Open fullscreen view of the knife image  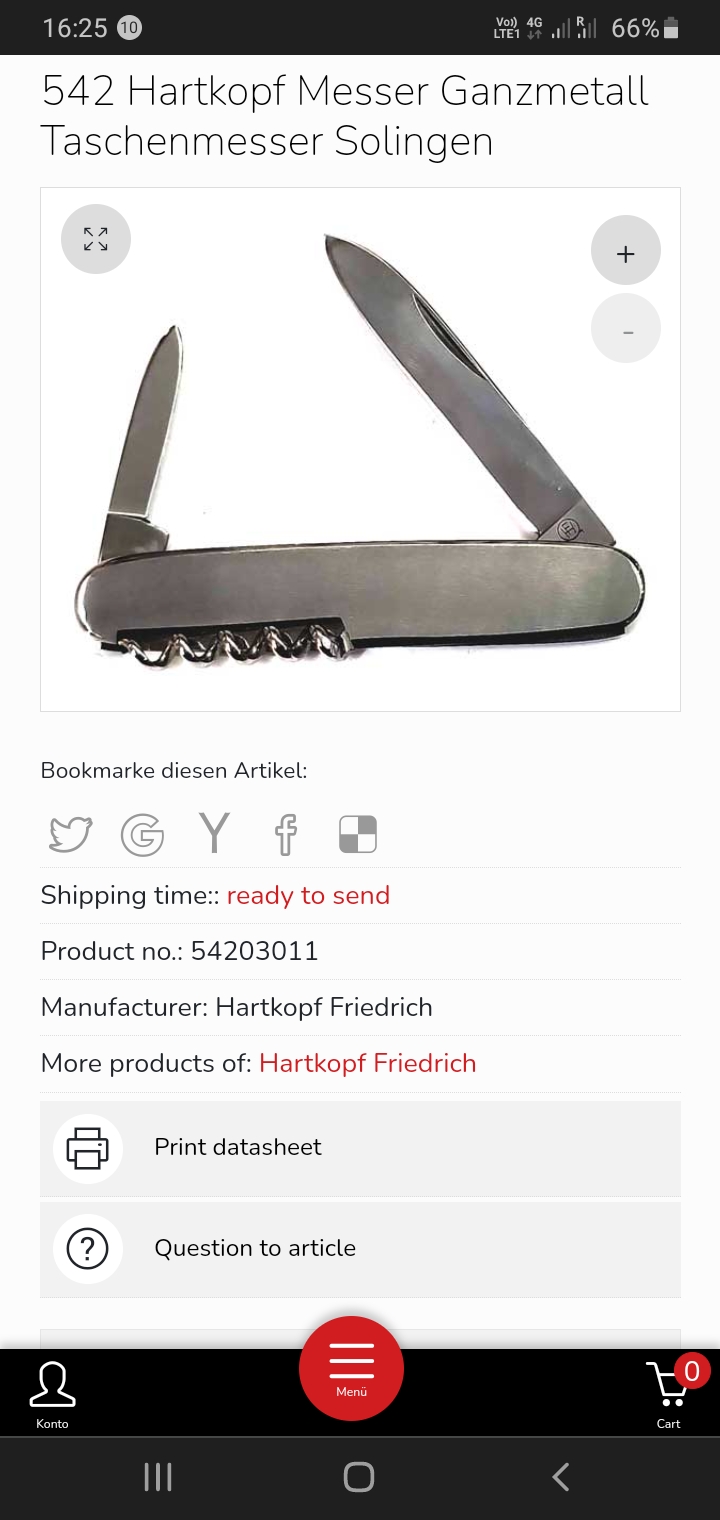pos(96,239)
